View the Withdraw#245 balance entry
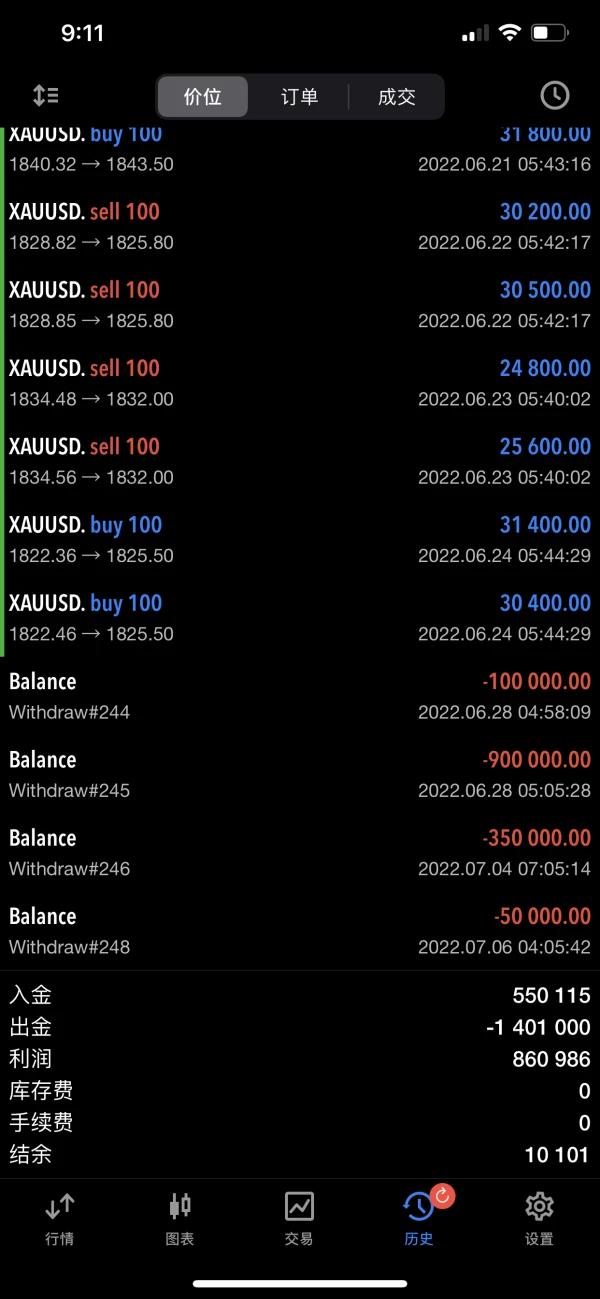600x1299 pixels. pos(300,774)
